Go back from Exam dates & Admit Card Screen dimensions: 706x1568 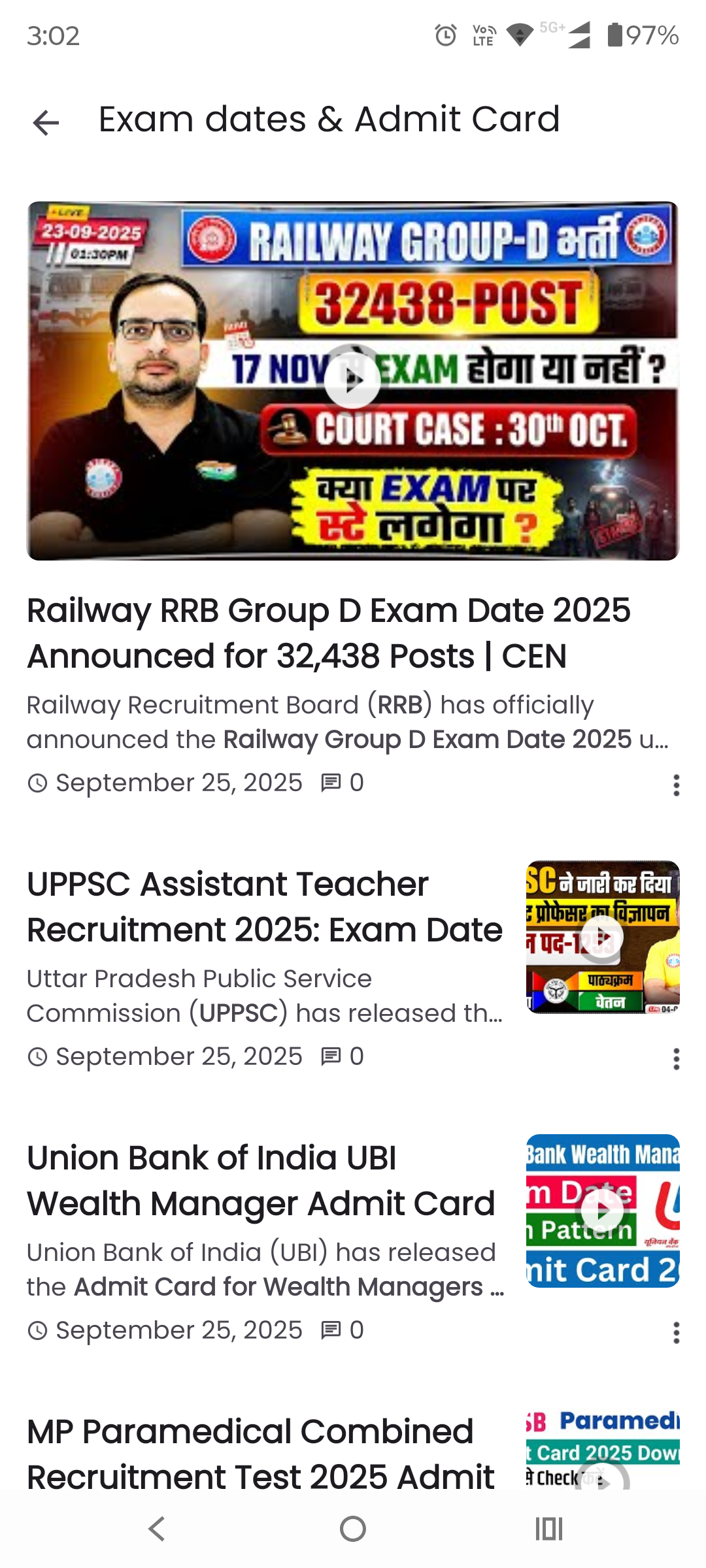(x=46, y=122)
